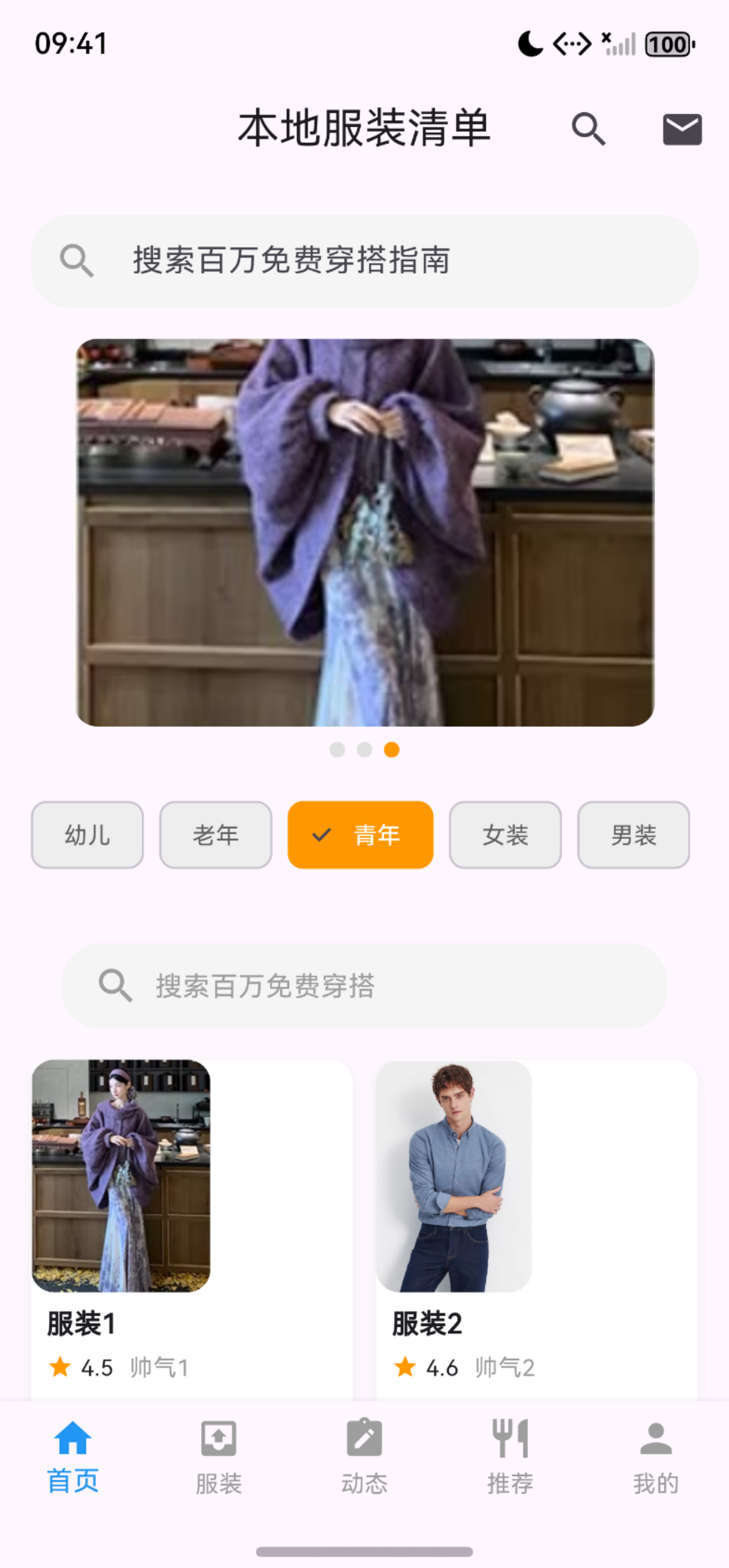Deselect the 青年 chip
This screenshot has width=729, height=1568.
360,834
